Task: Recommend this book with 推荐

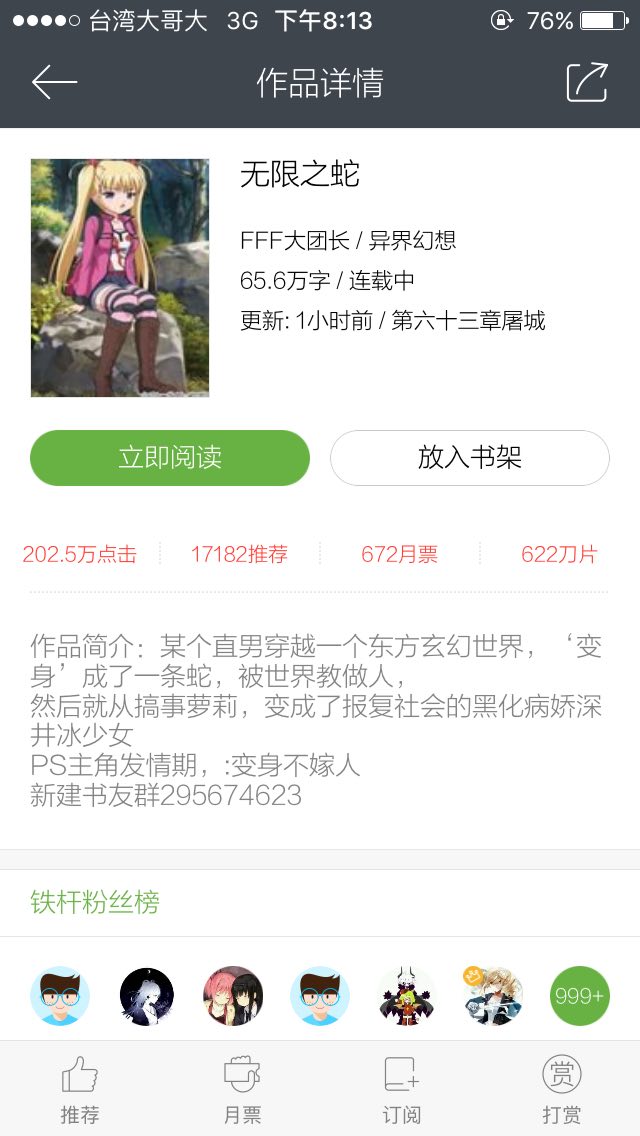Action: [80, 1090]
